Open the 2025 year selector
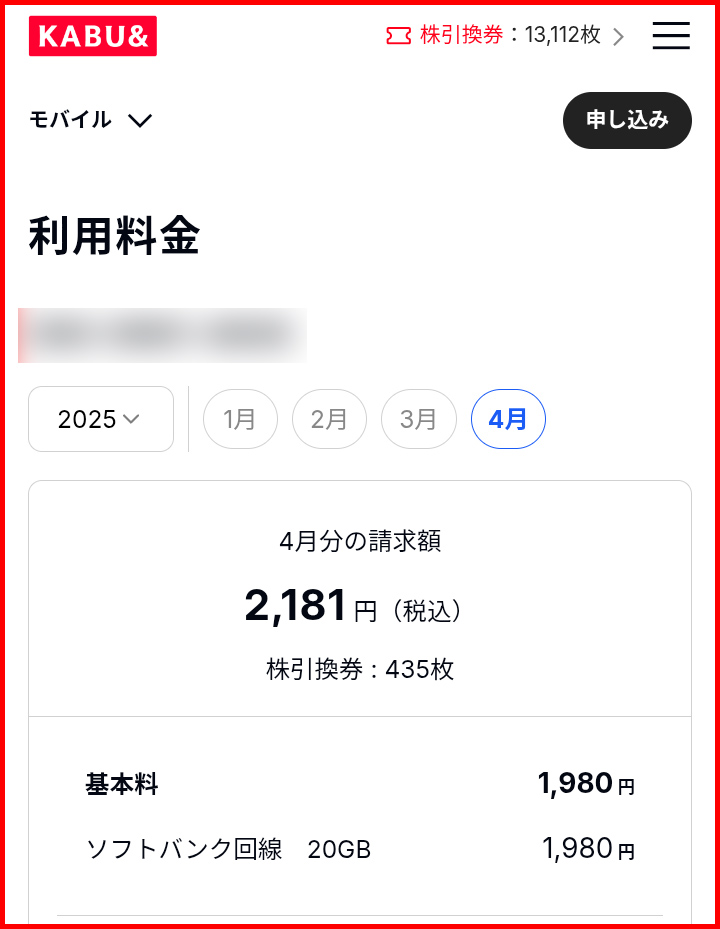720x929 pixels. click(101, 419)
